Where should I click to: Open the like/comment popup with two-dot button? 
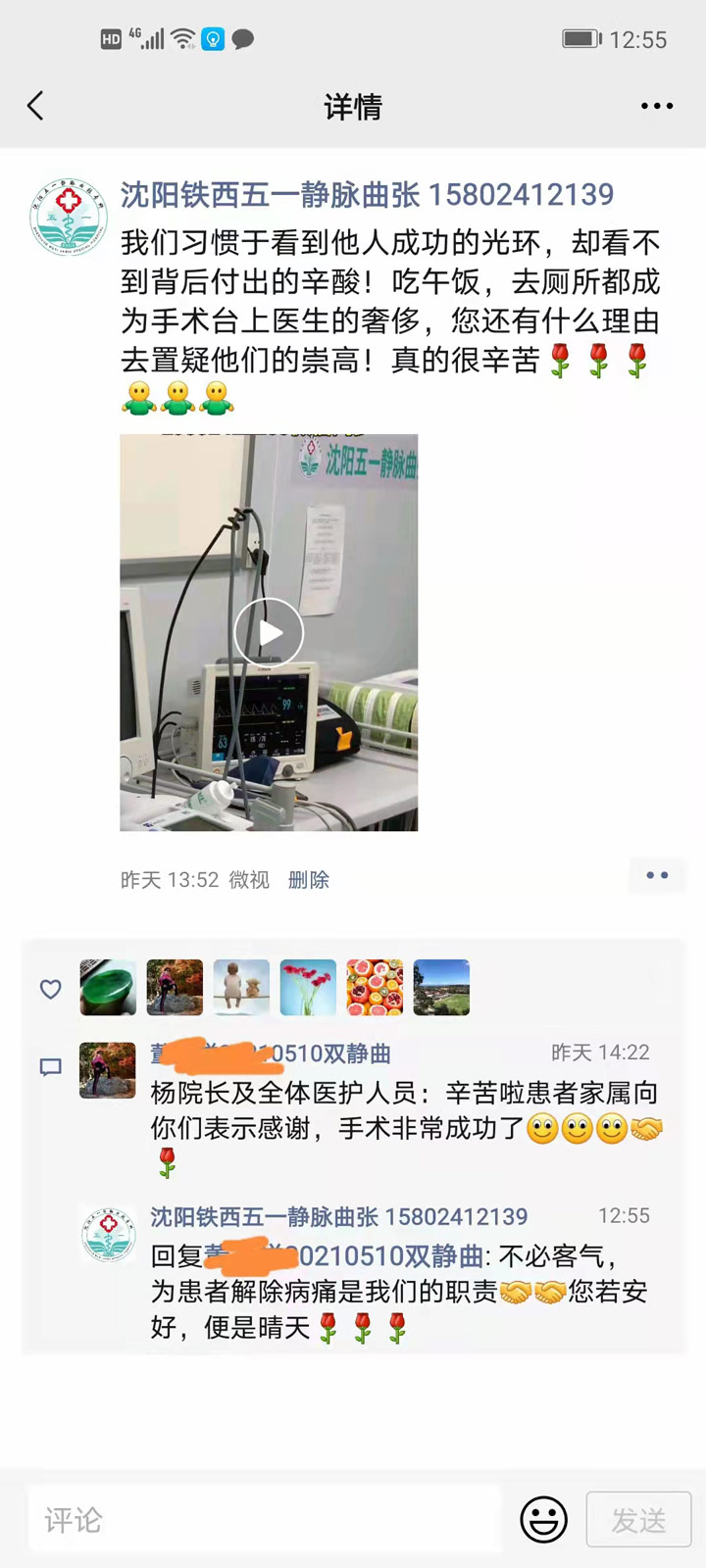[x=657, y=875]
